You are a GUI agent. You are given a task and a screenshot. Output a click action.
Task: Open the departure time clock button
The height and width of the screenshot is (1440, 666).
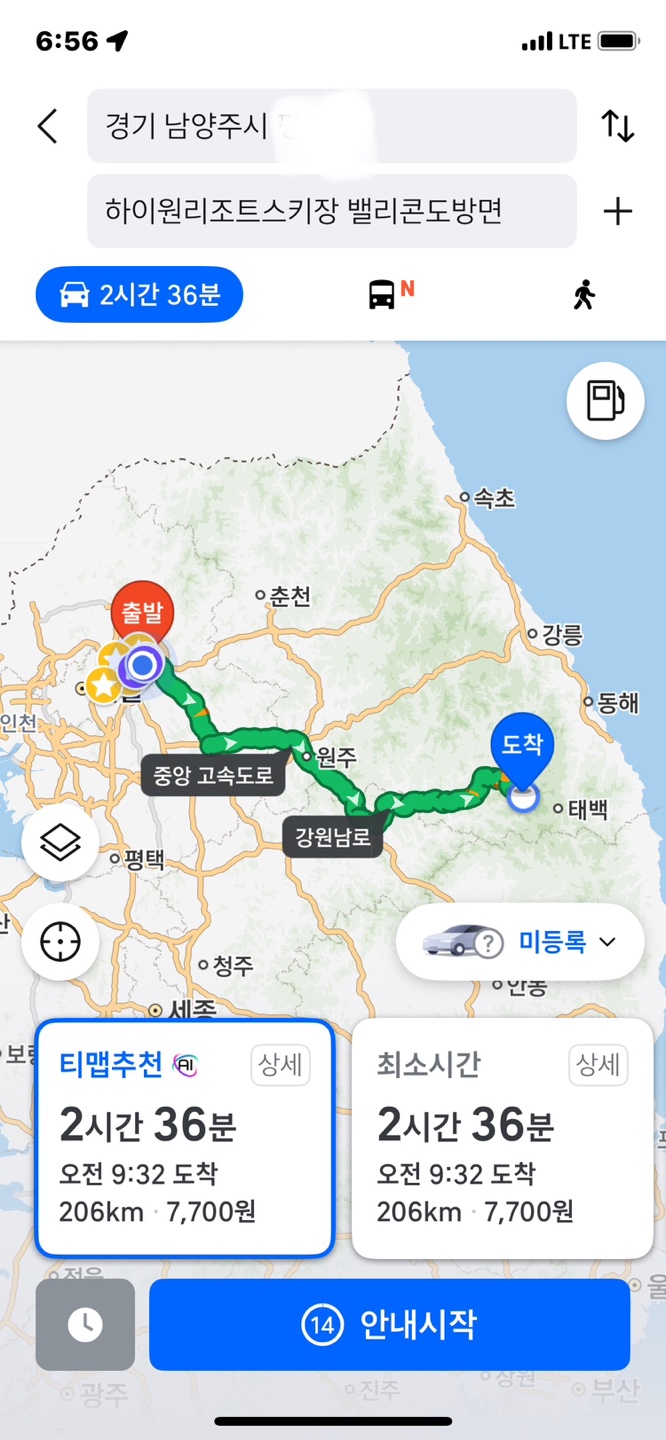point(85,1324)
